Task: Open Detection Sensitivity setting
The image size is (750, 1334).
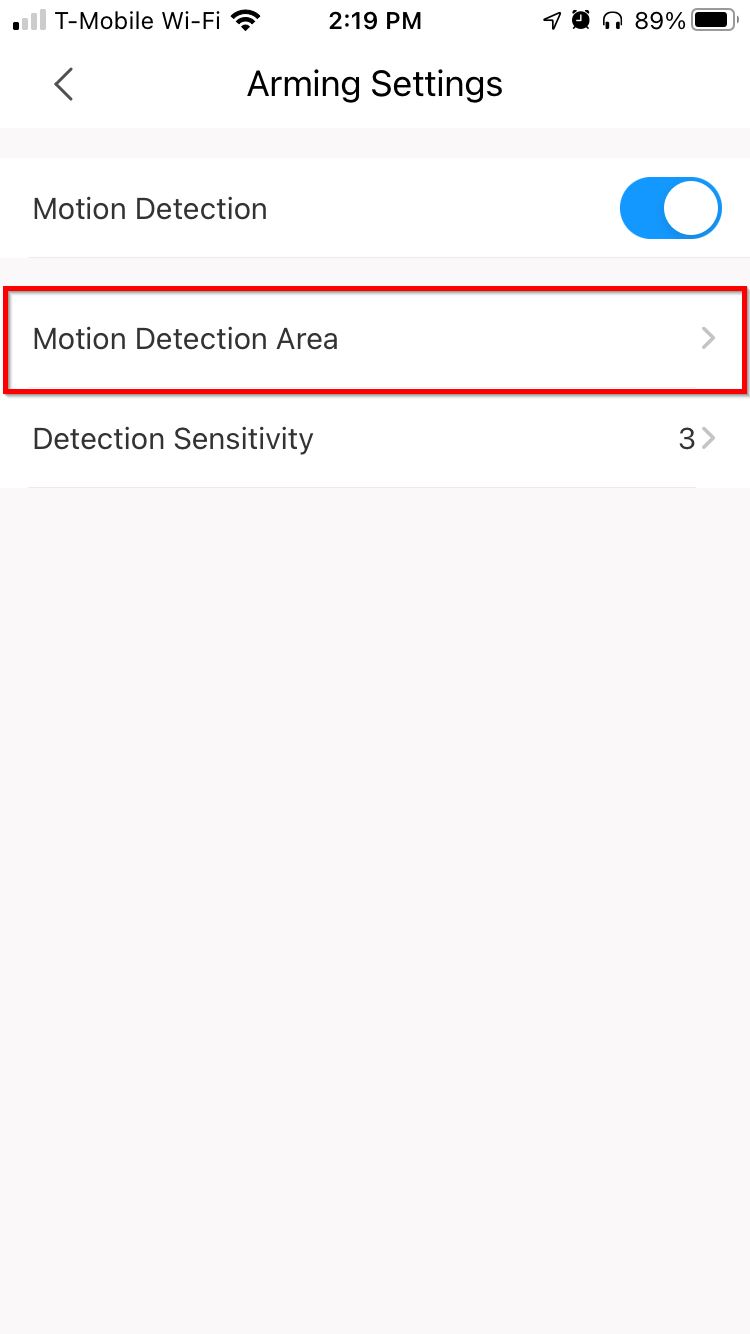Action: 374,439
